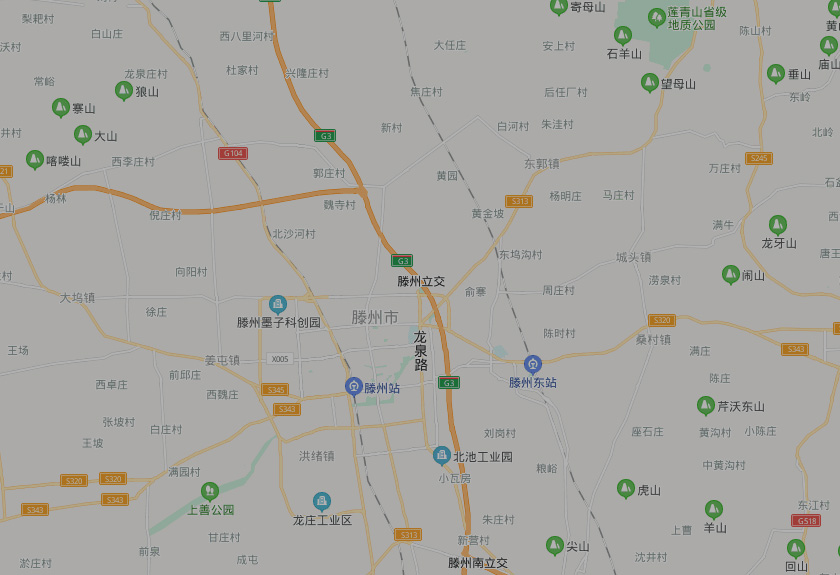Screen dimensions: 840x575
Task: Select the 龙牙山 mountain marker
Action: click(778, 225)
